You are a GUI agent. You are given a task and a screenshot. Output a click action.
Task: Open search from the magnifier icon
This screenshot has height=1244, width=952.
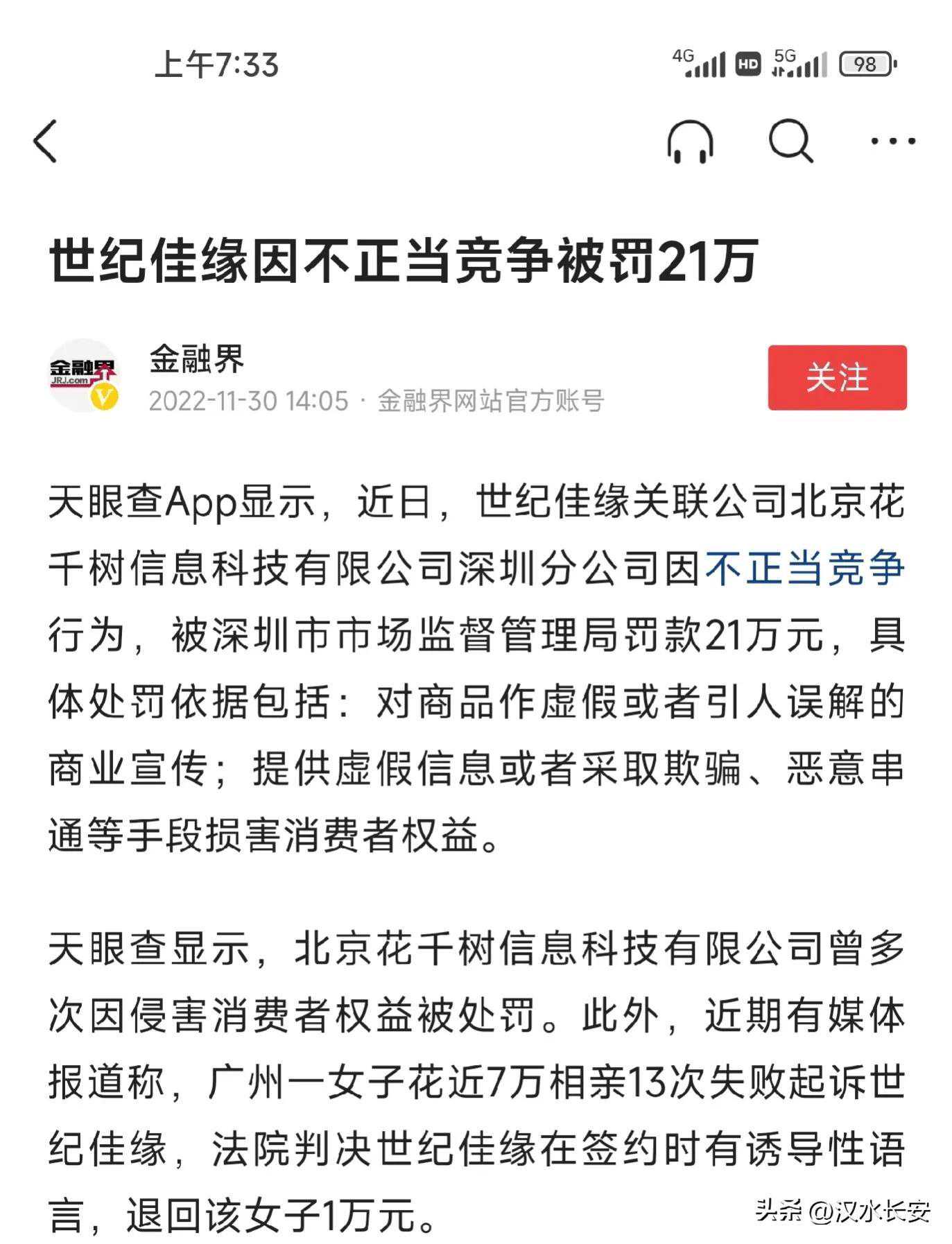click(x=790, y=141)
